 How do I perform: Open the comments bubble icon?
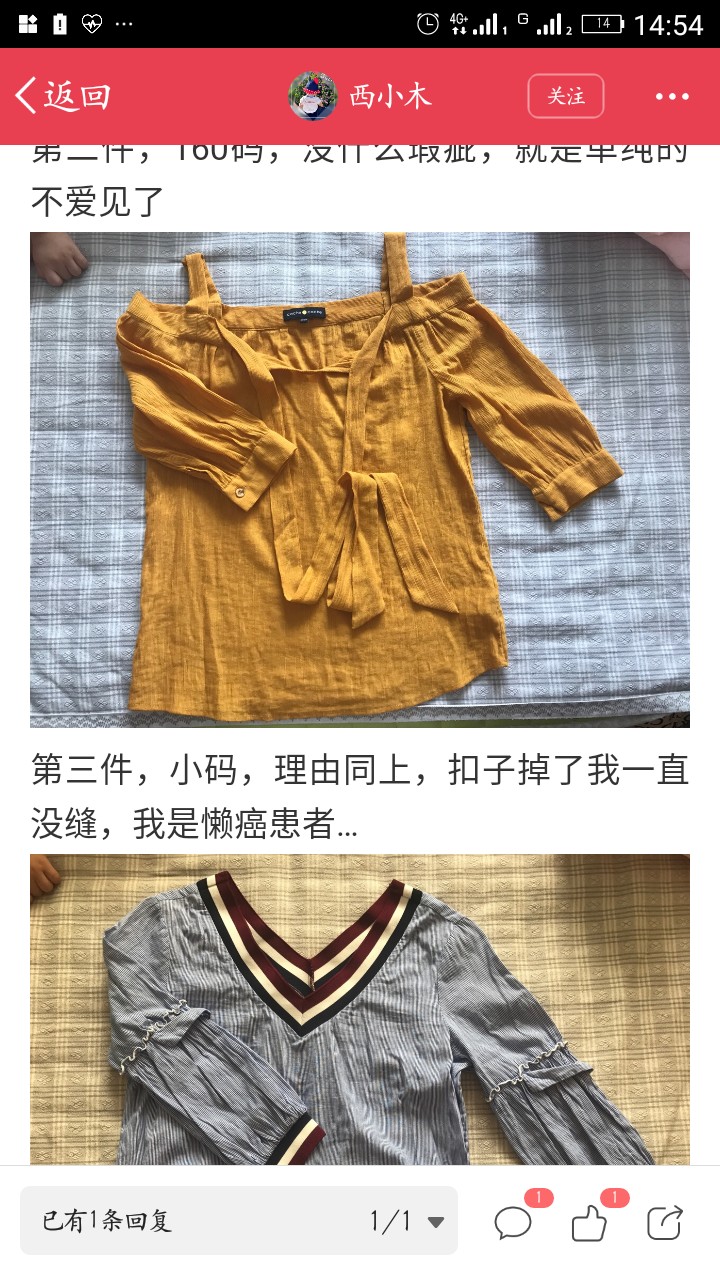coord(513,1222)
